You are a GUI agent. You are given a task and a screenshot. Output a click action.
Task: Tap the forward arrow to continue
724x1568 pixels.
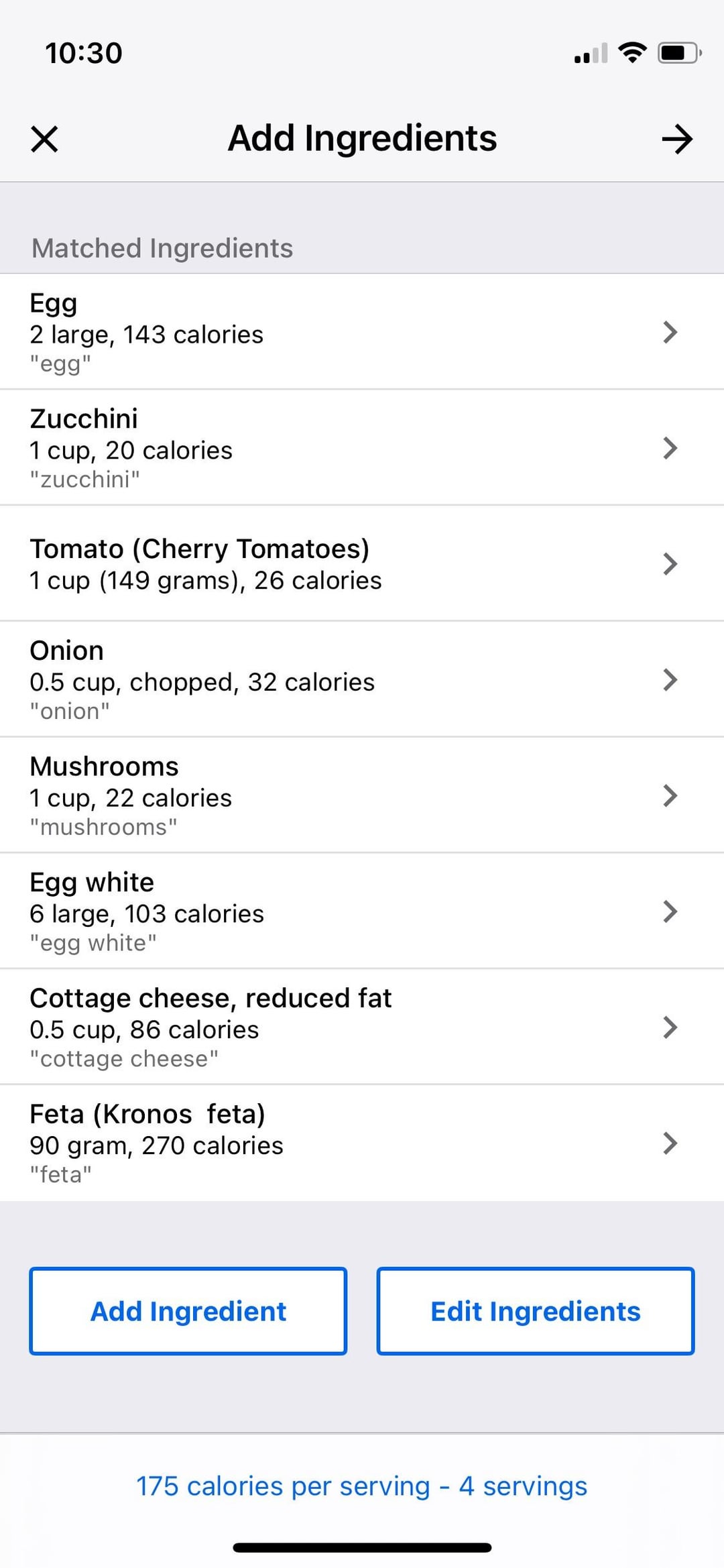click(x=677, y=139)
